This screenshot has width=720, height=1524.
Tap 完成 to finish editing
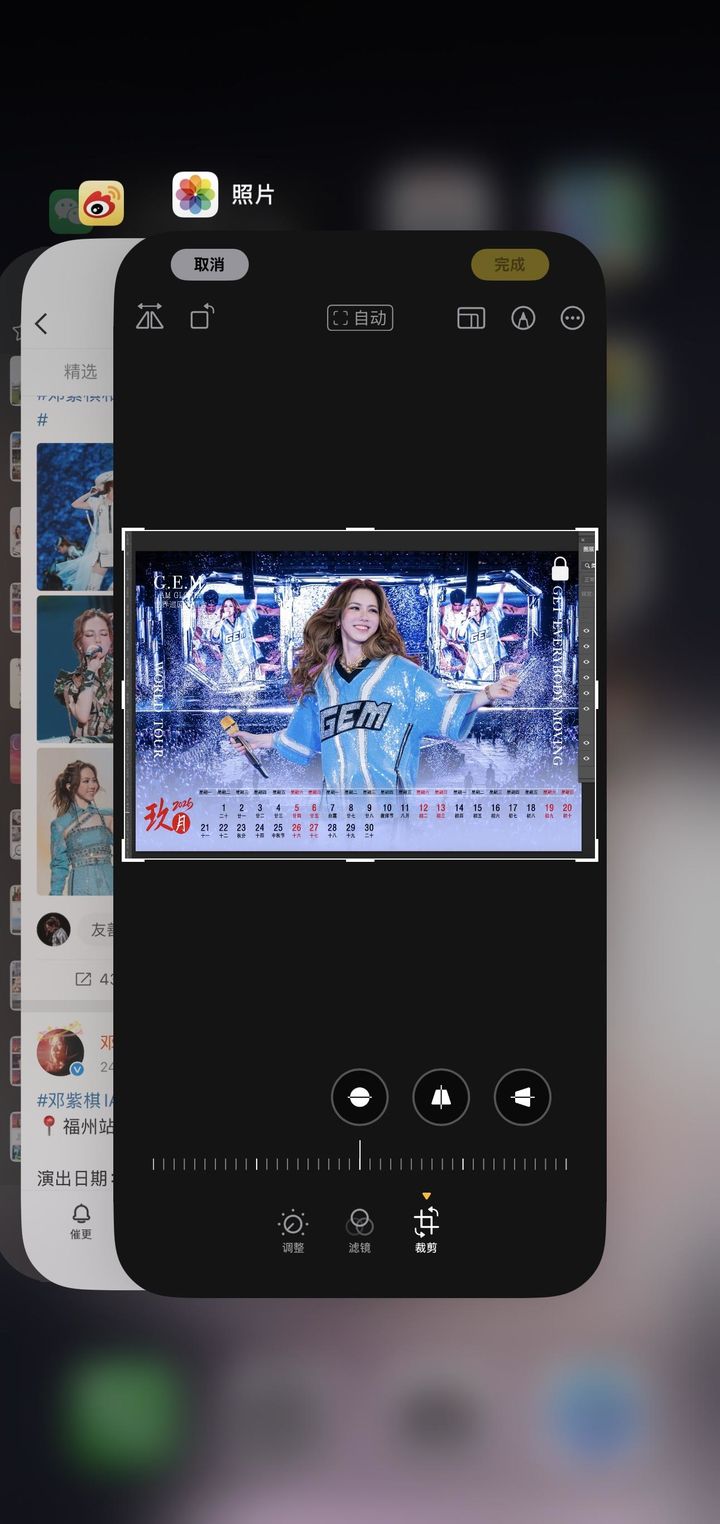coord(510,264)
